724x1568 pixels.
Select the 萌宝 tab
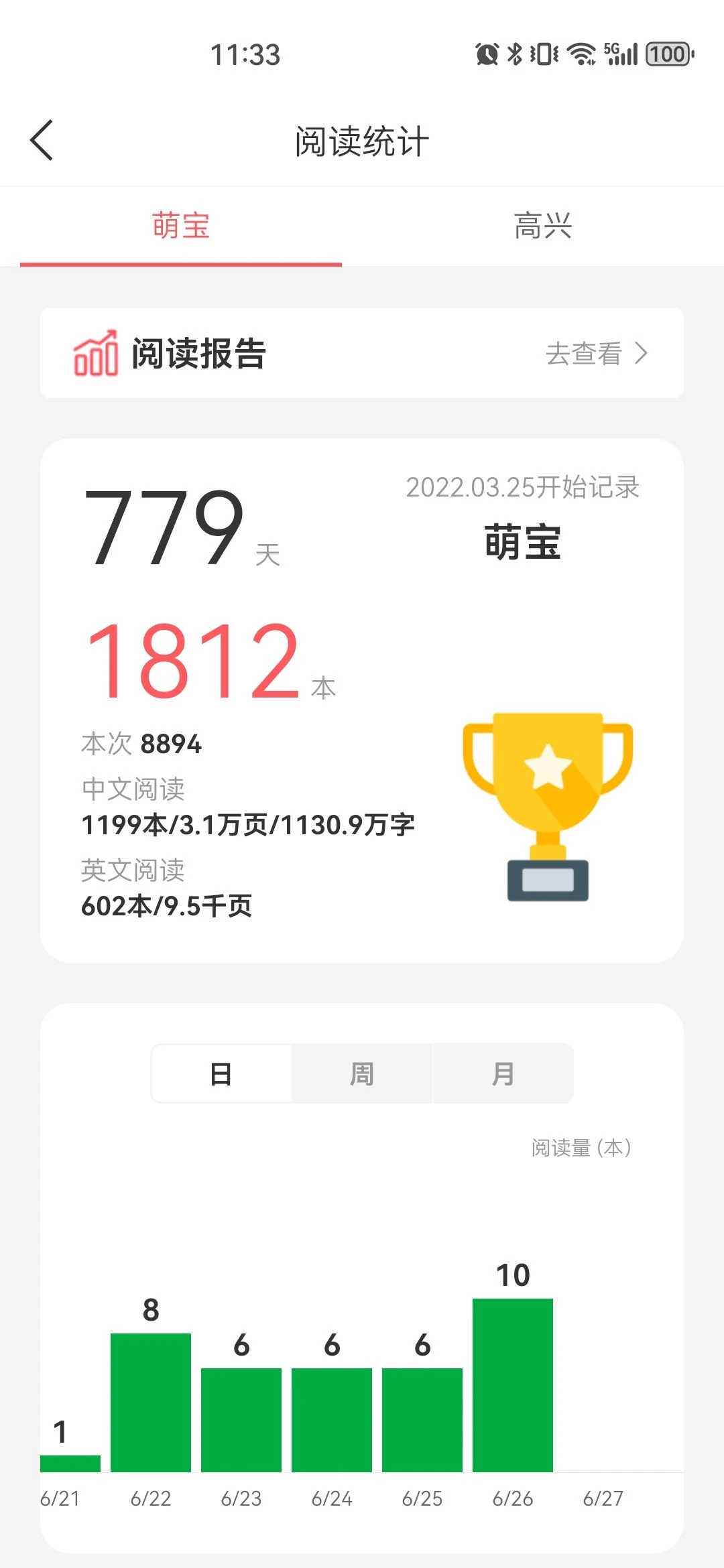click(181, 226)
